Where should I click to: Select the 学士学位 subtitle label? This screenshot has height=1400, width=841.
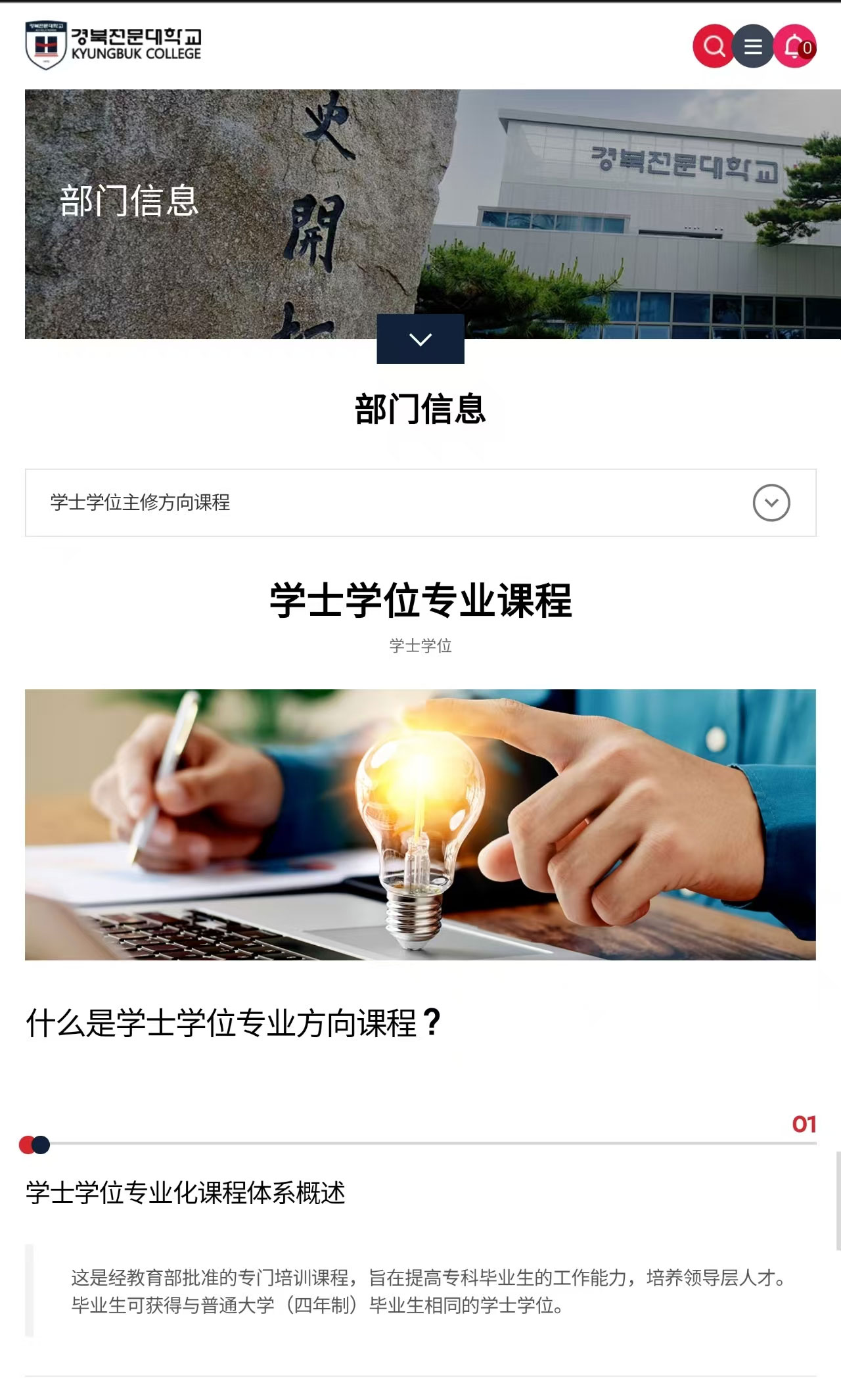tap(420, 647)
